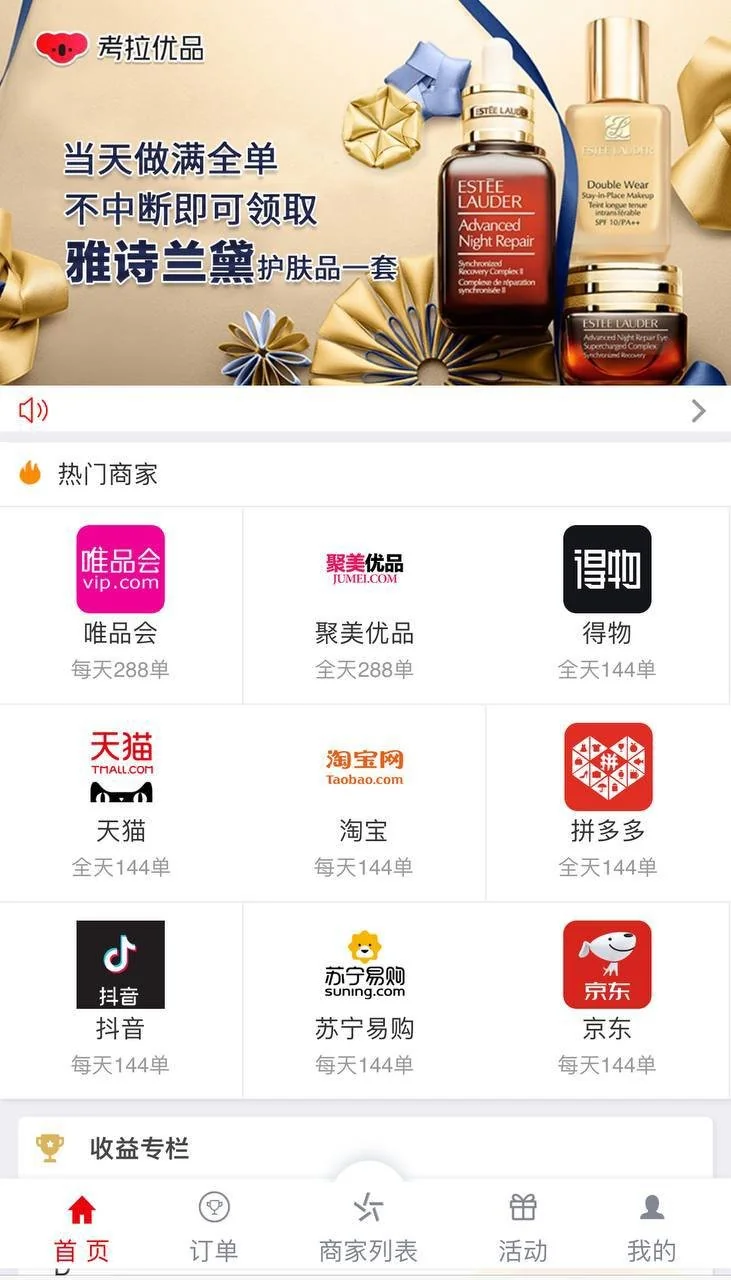731x1280 pixels.
Task: Open the Estée Lauder promotion banner
Action: (x=365, y=192)
